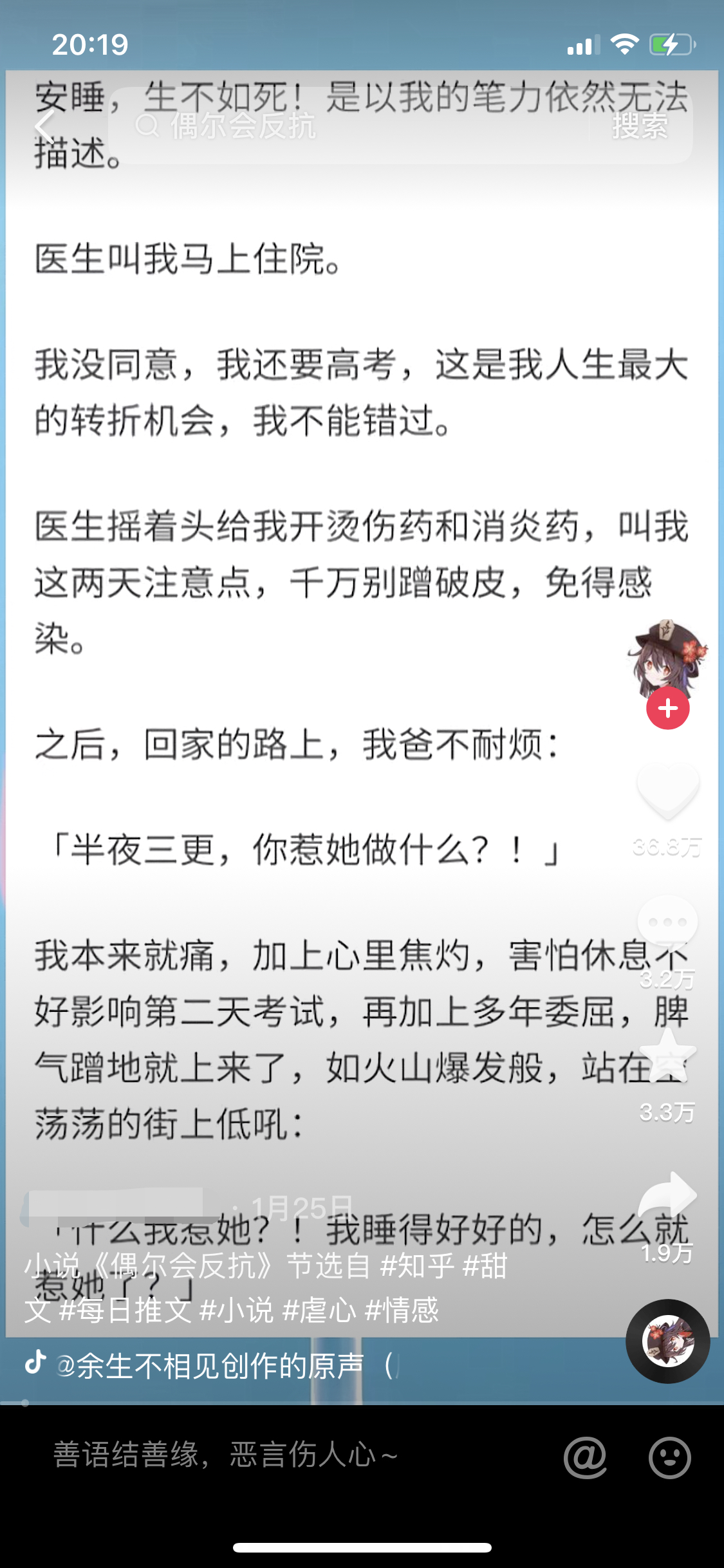
Task: Tap the 搜索 button
Action: click(x=640, y=126)
